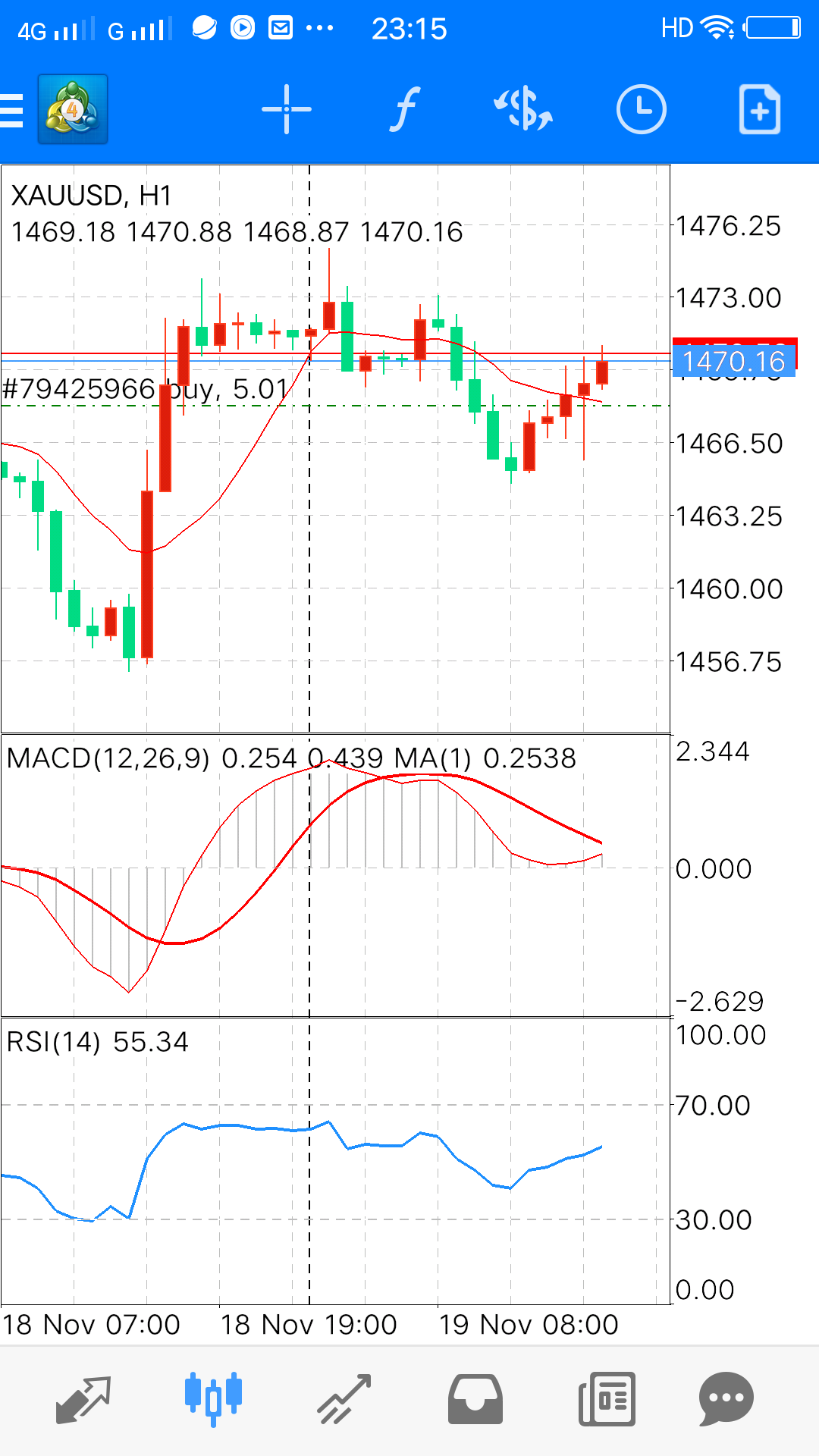
Task: Enable the crosshair cursor tool
Action: 287,110
